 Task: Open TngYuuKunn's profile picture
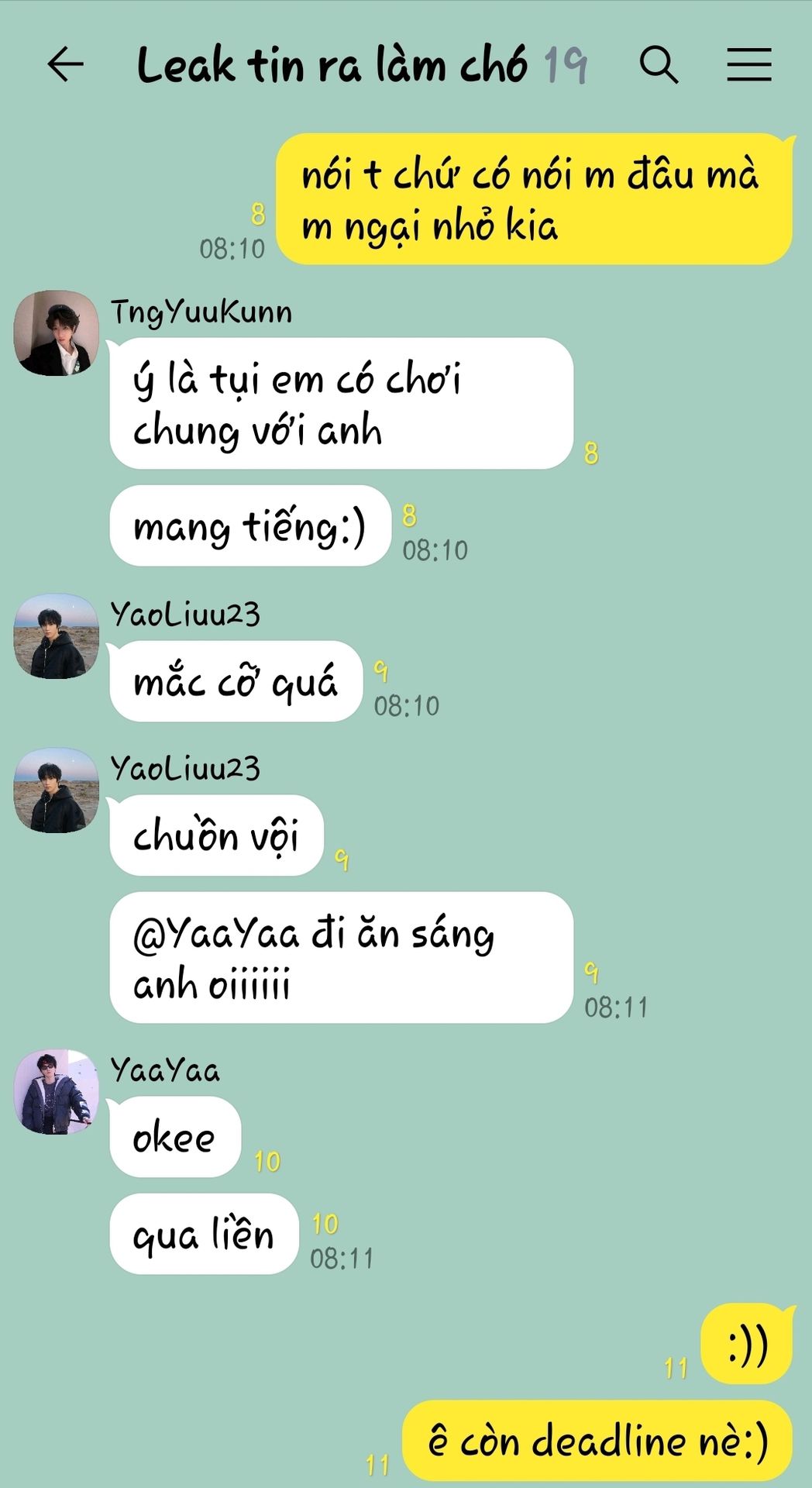[57, 333]
